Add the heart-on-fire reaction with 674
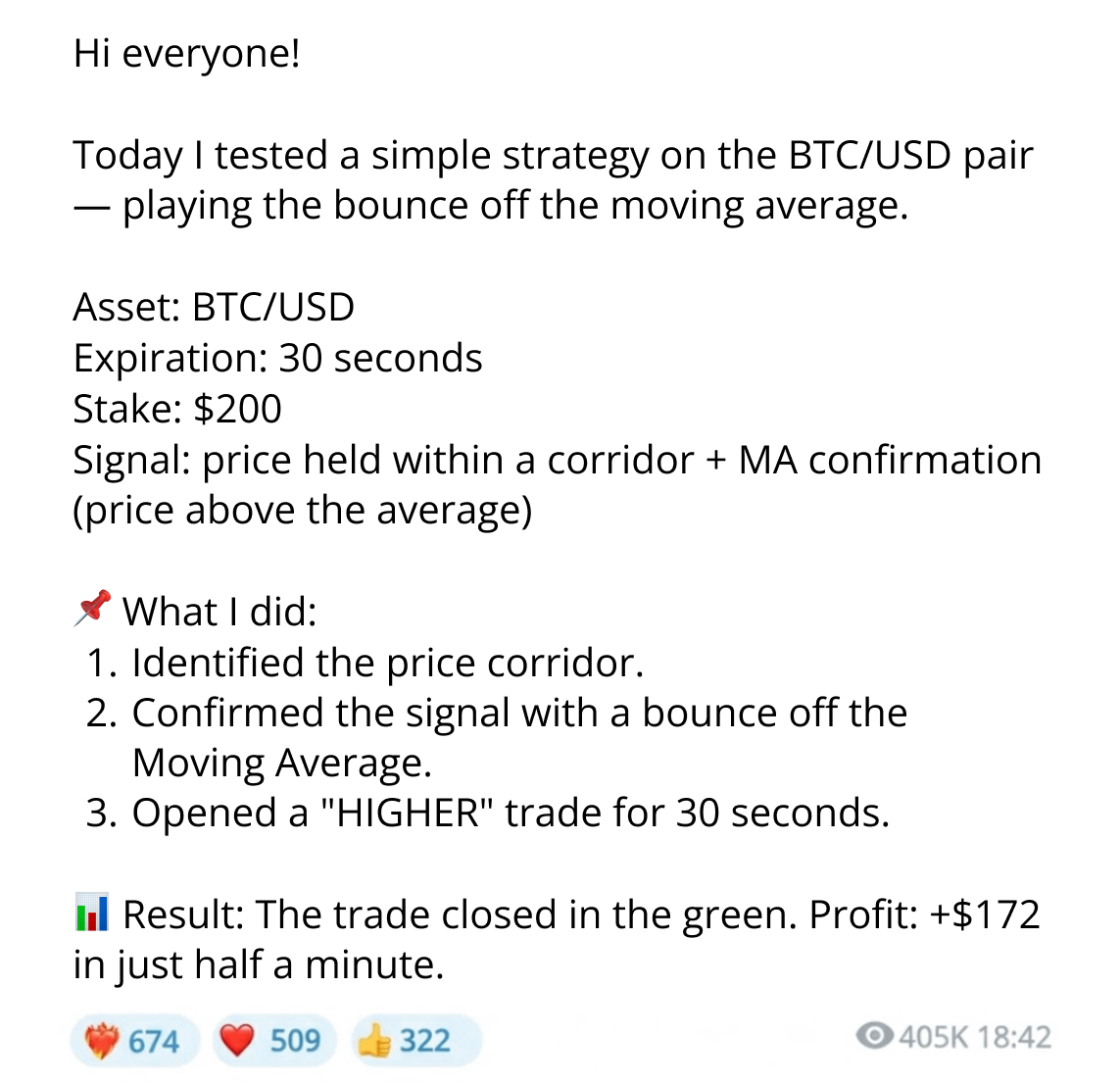This screenshot has width=1120, height=1087. click(x=134, y=1040)
